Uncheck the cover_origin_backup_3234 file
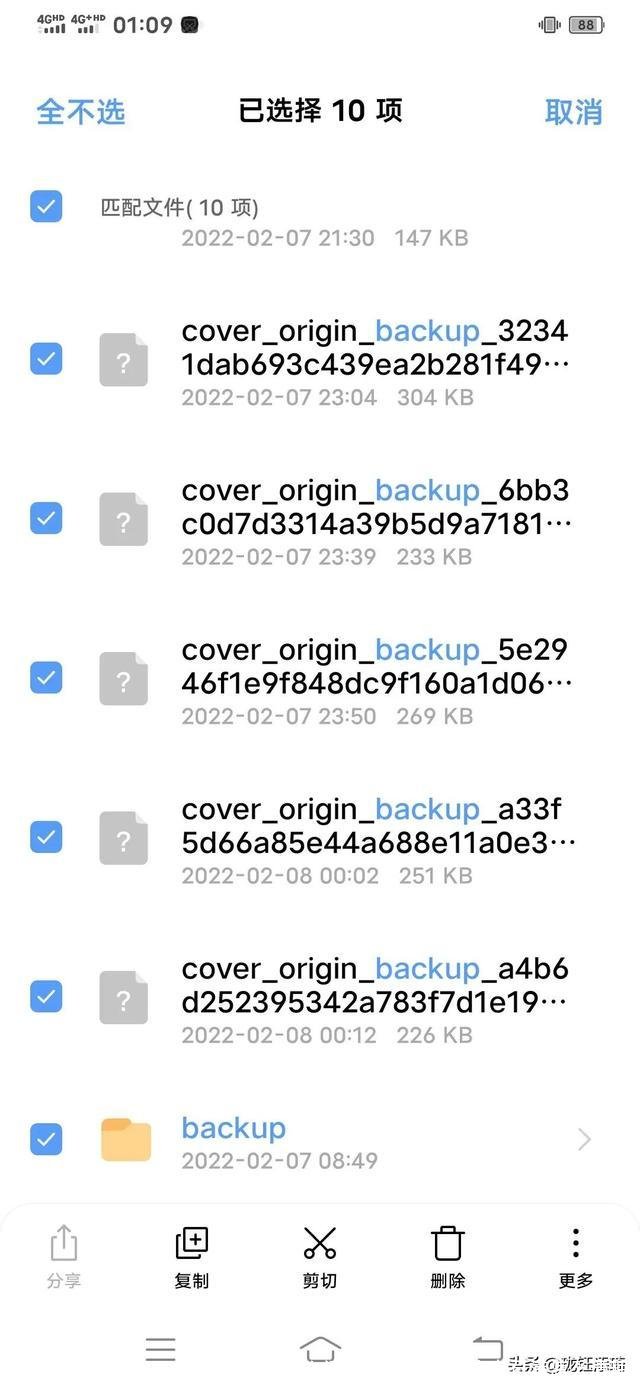Screen dimensions: 640x1387 (46, 358)
